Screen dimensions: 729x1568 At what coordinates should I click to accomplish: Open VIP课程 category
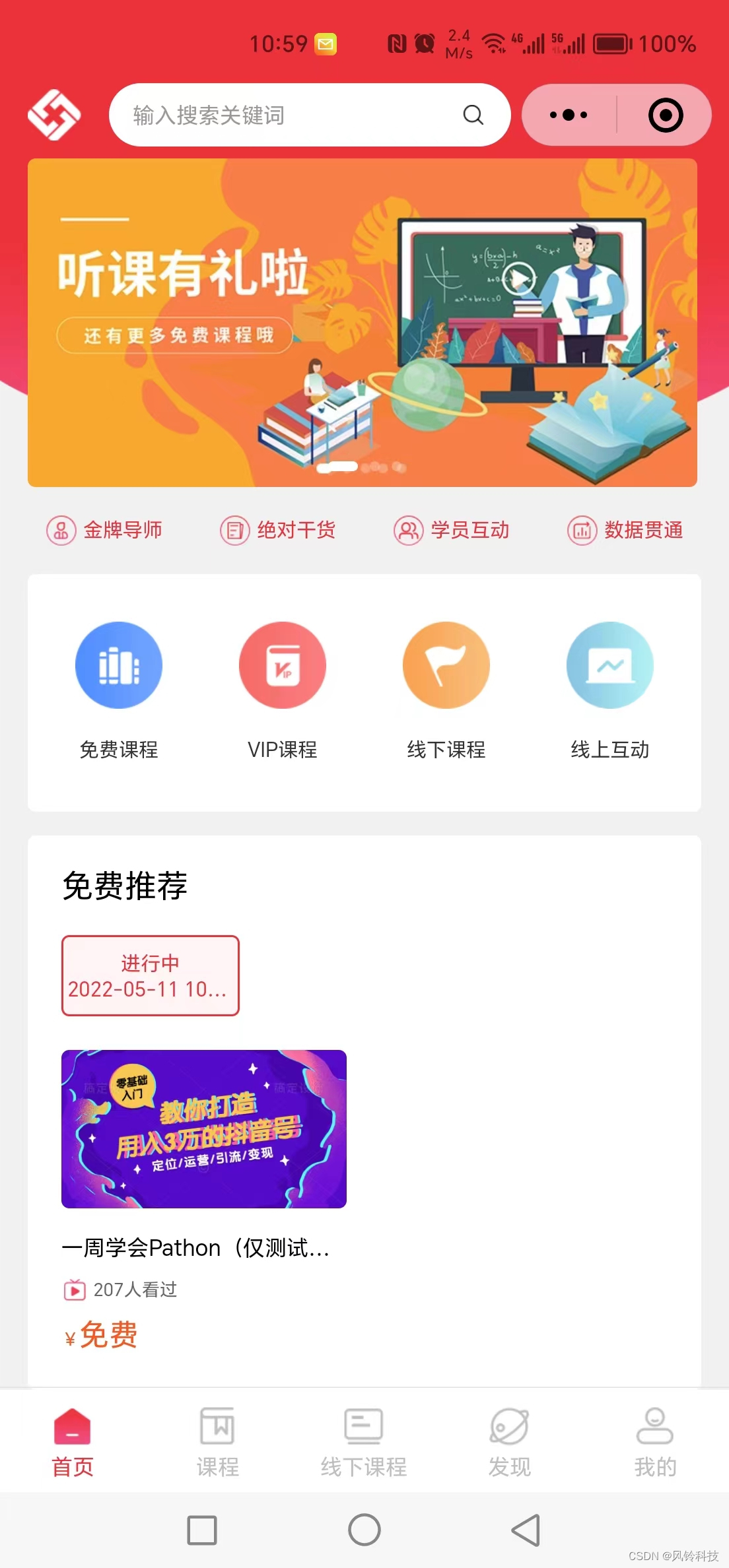point(283,690)
